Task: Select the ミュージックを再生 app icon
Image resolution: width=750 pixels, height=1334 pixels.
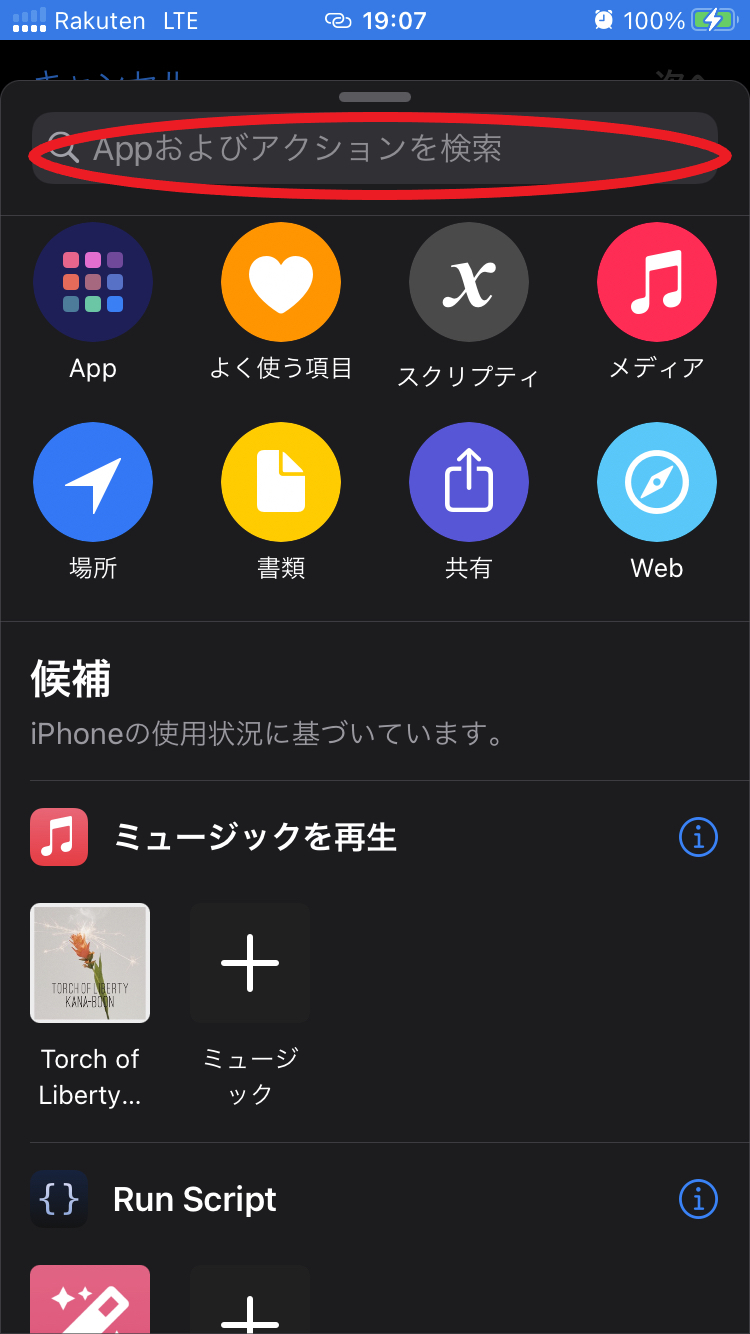Action: point(58,837)
